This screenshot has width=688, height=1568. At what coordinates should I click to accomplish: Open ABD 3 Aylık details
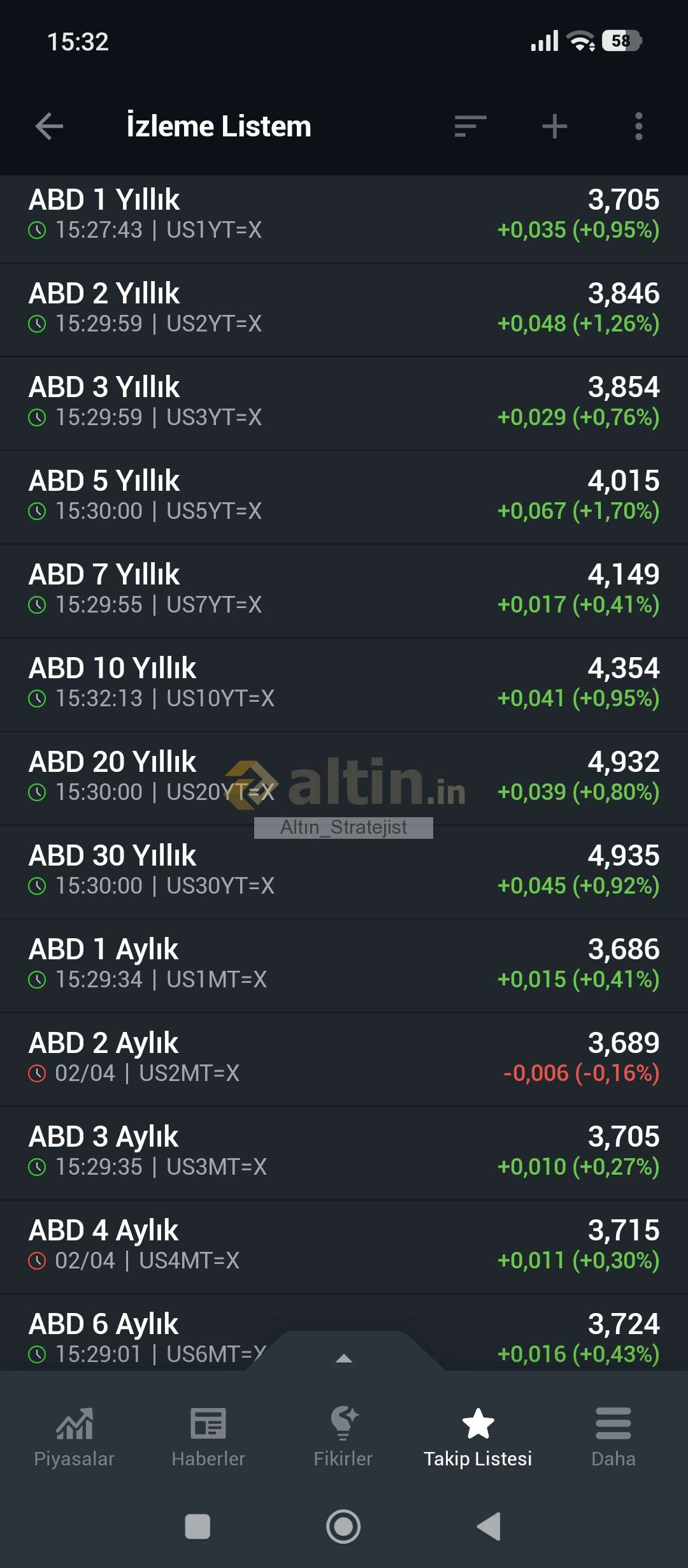tap(344, 1152)
